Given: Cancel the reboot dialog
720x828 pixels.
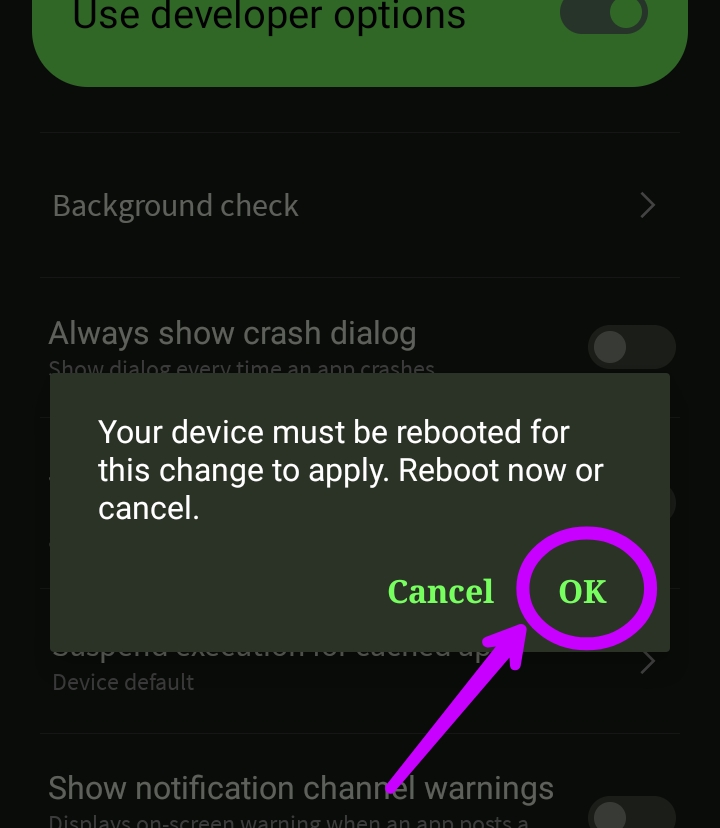Looking at the screenshot, I should 440,591.
